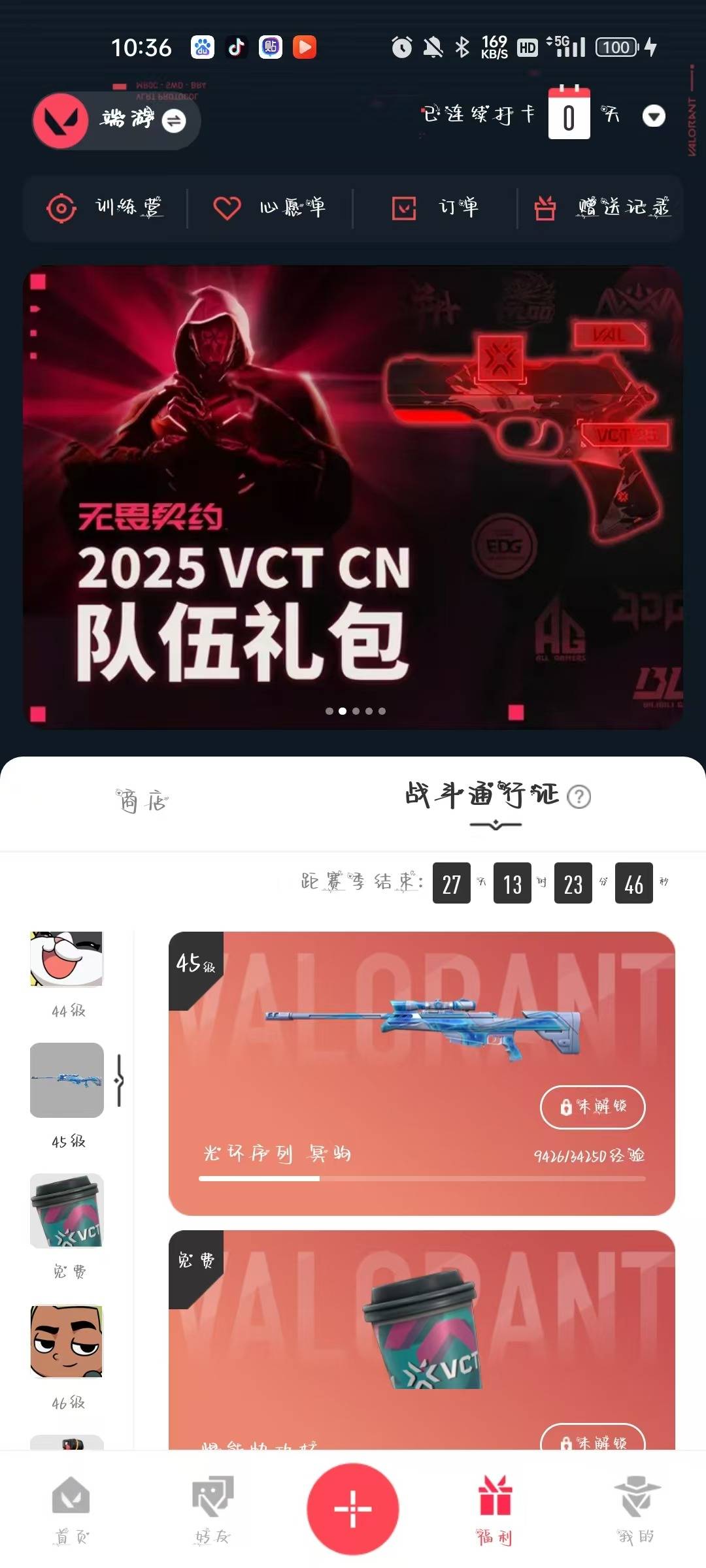The image size is (706, 1568).
Task: Open the 心愿单 wishlist
Action: pyautogui.click(x=269, y=208)
